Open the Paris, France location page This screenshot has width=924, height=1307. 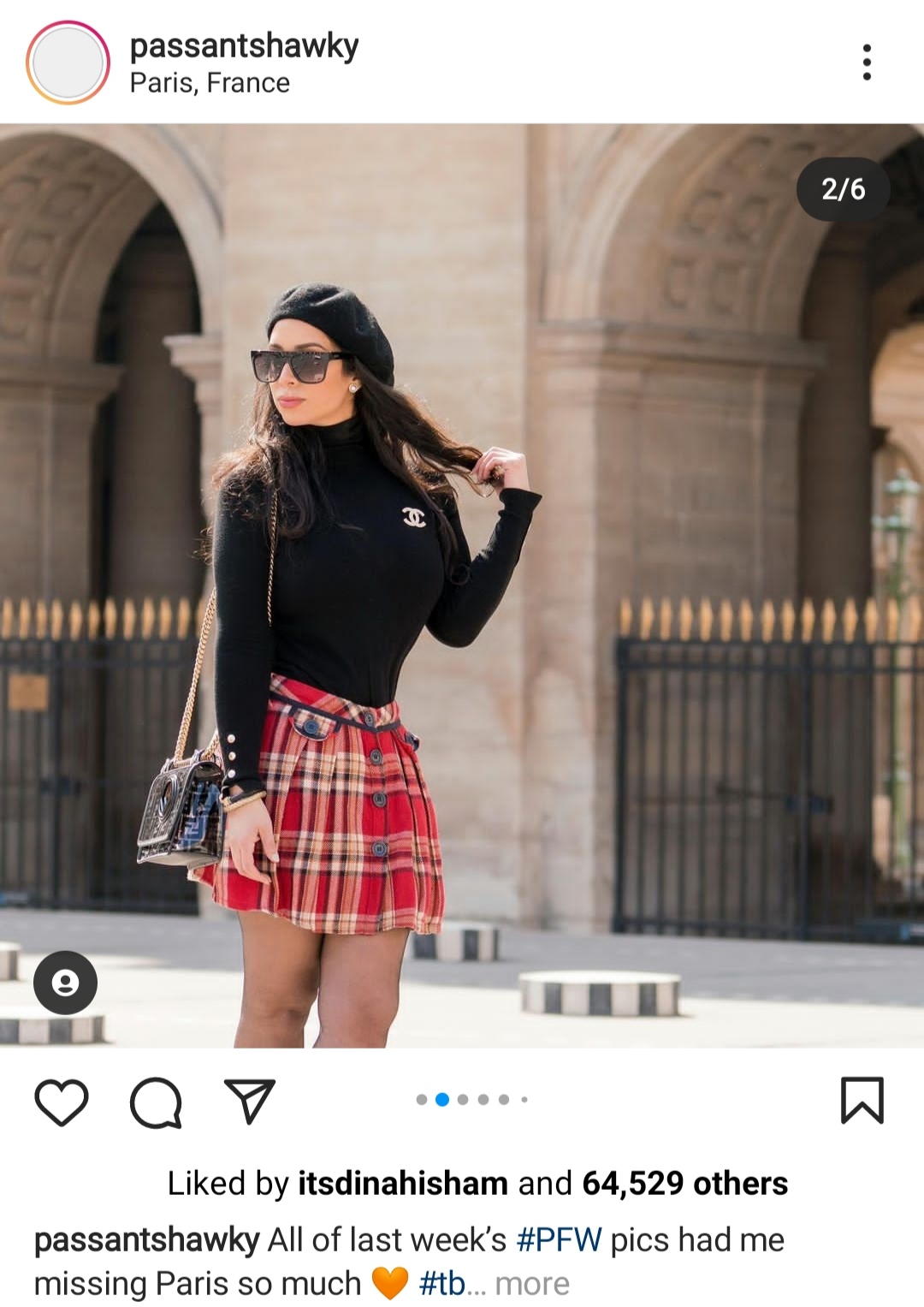[x=210, y=83]
